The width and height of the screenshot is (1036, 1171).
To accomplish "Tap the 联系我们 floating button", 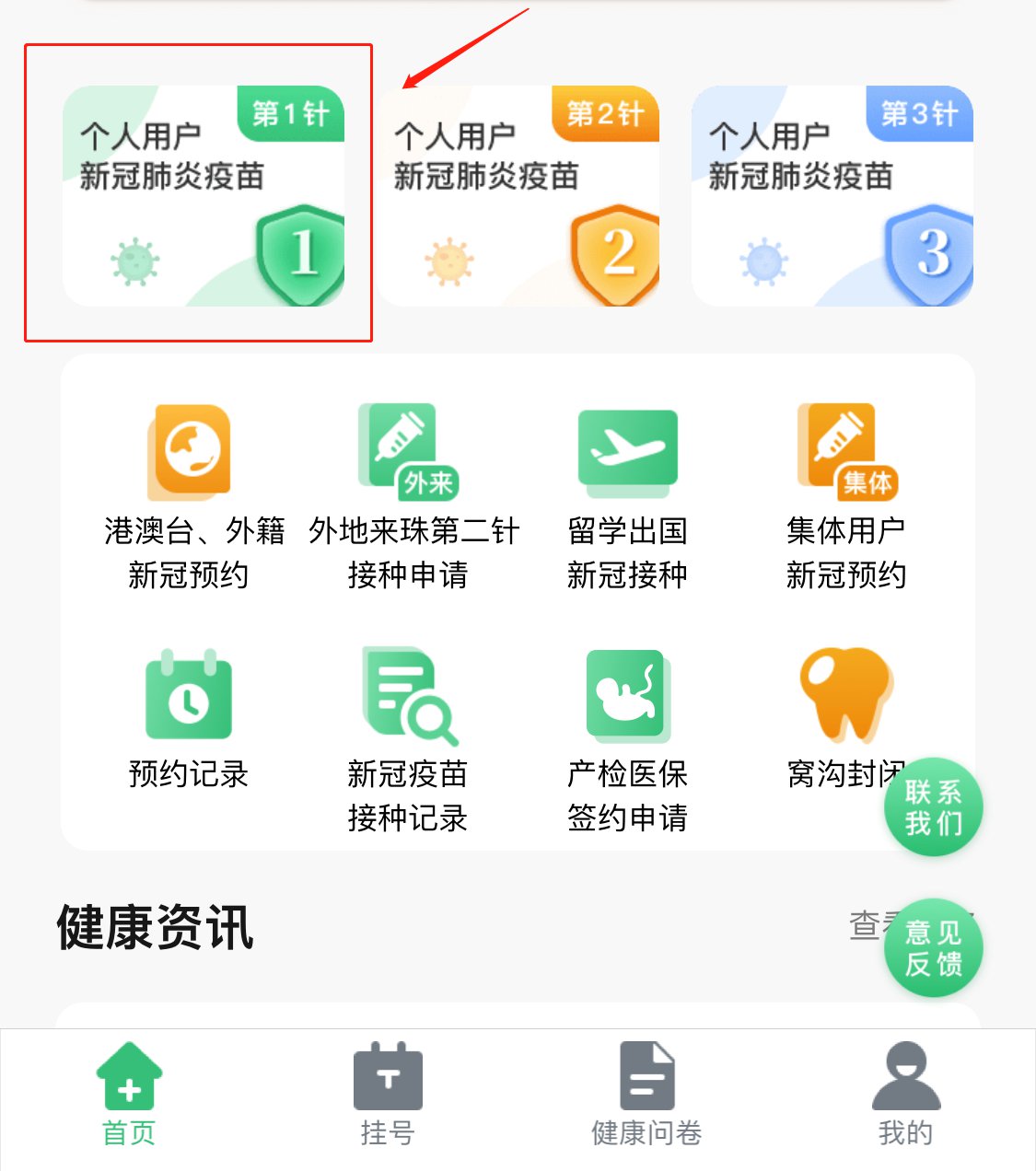I will pyautogui.click(x=933, y=807).
